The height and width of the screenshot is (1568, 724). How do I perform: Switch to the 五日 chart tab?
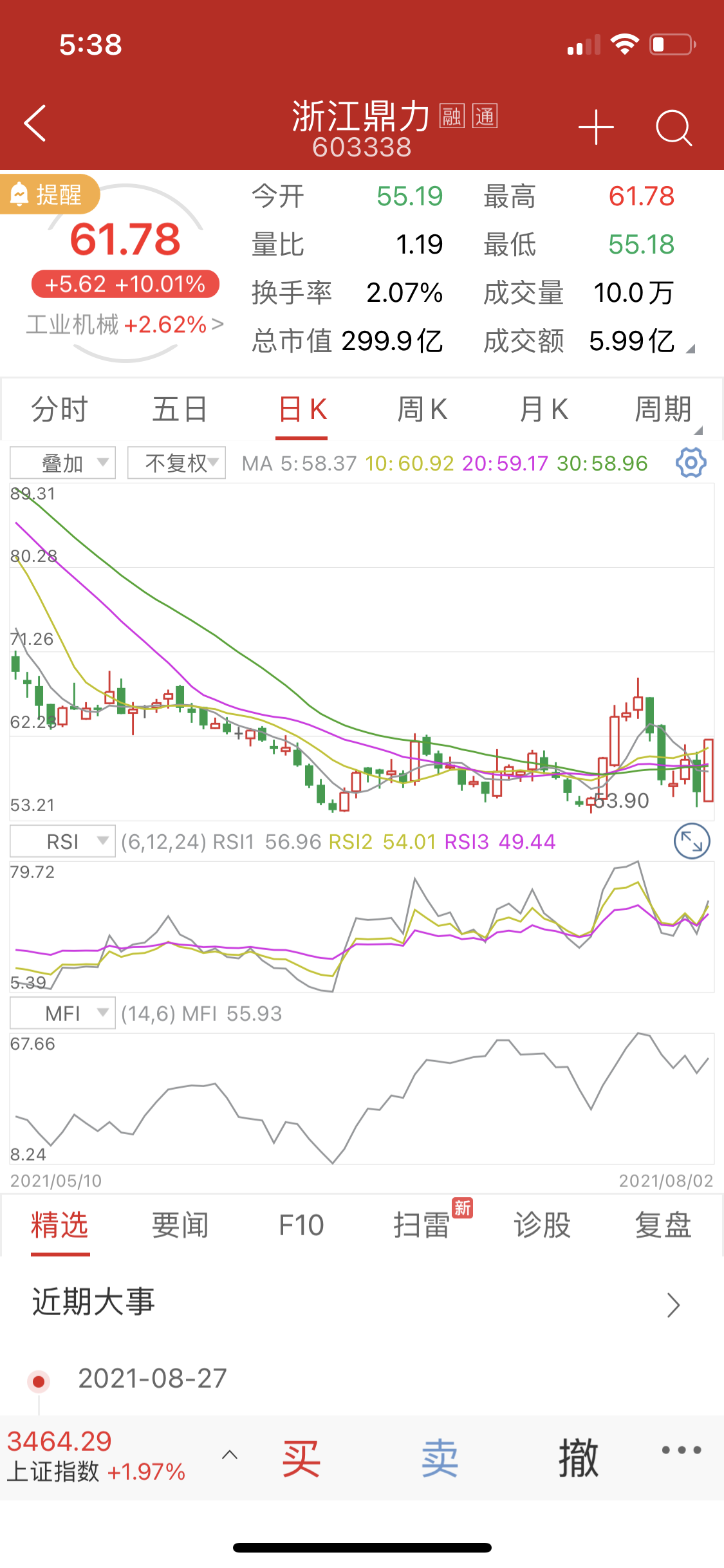pyautogui.click(x=180, y=409)
